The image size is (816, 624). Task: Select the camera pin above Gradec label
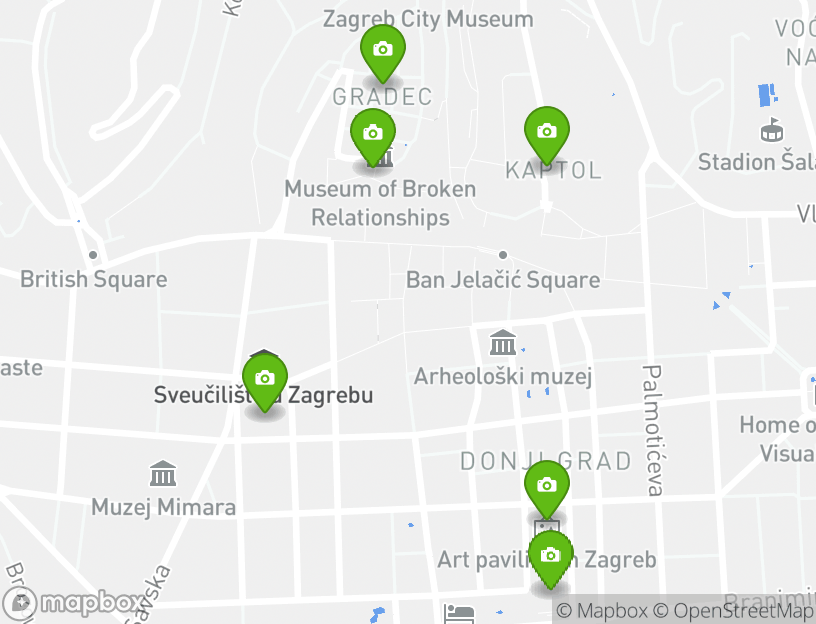coord(382,51)
